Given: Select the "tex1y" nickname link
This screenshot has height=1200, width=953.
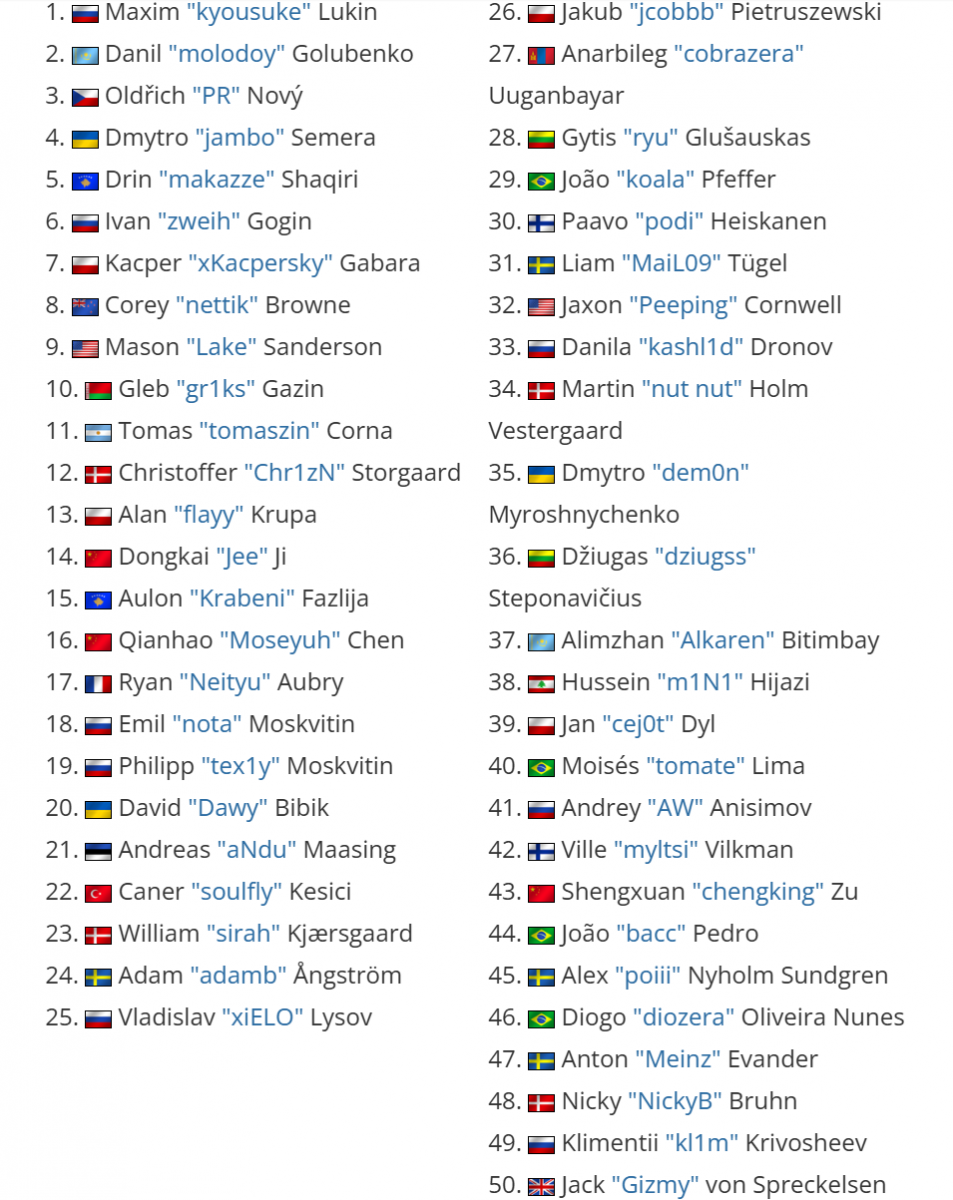Looking at the screenshot, I should tap(240, 767).
